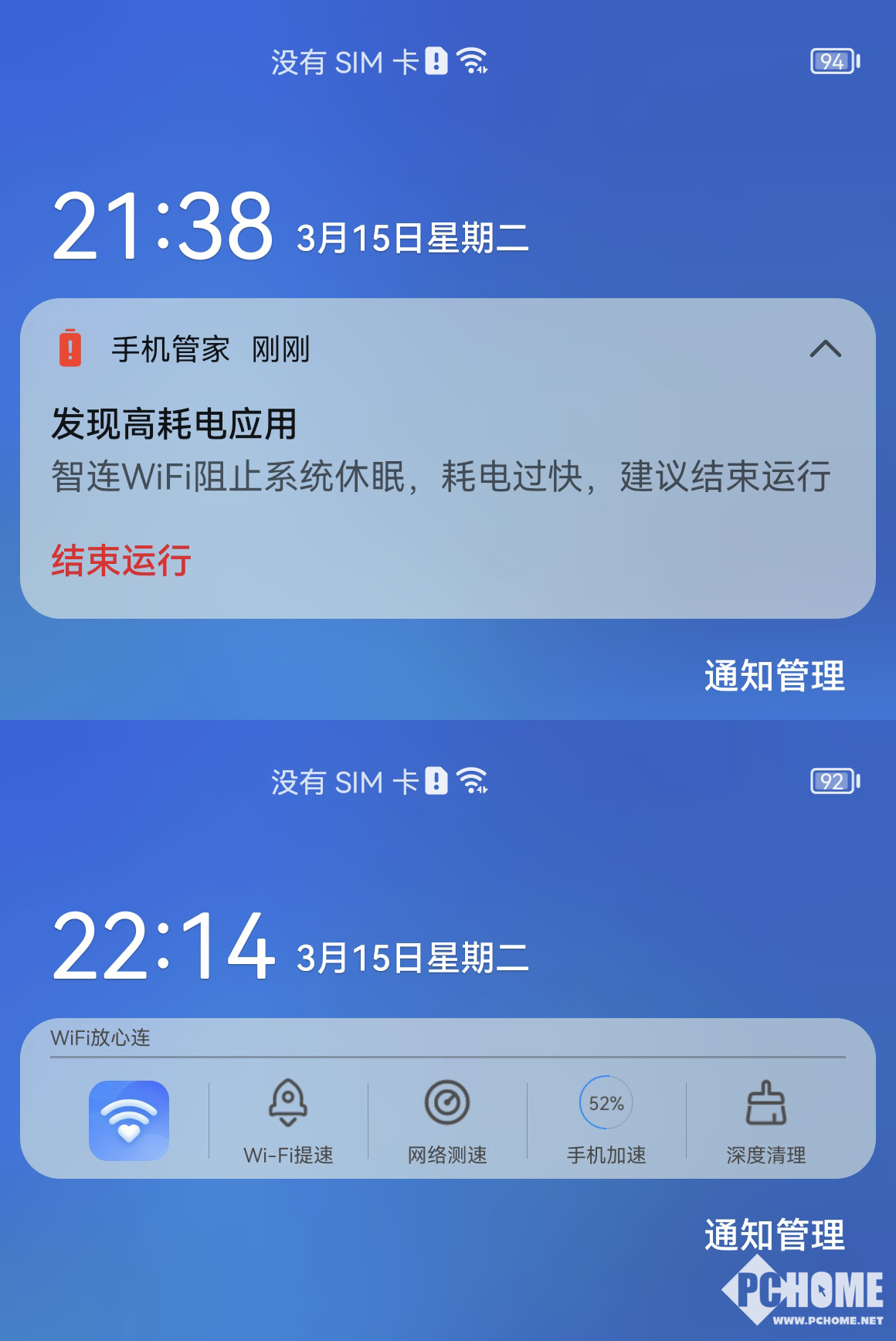Open 通知管理 below the WiFi放心连 panel
Viewport: 896px width, 1341px height.
coord(774,1234)
